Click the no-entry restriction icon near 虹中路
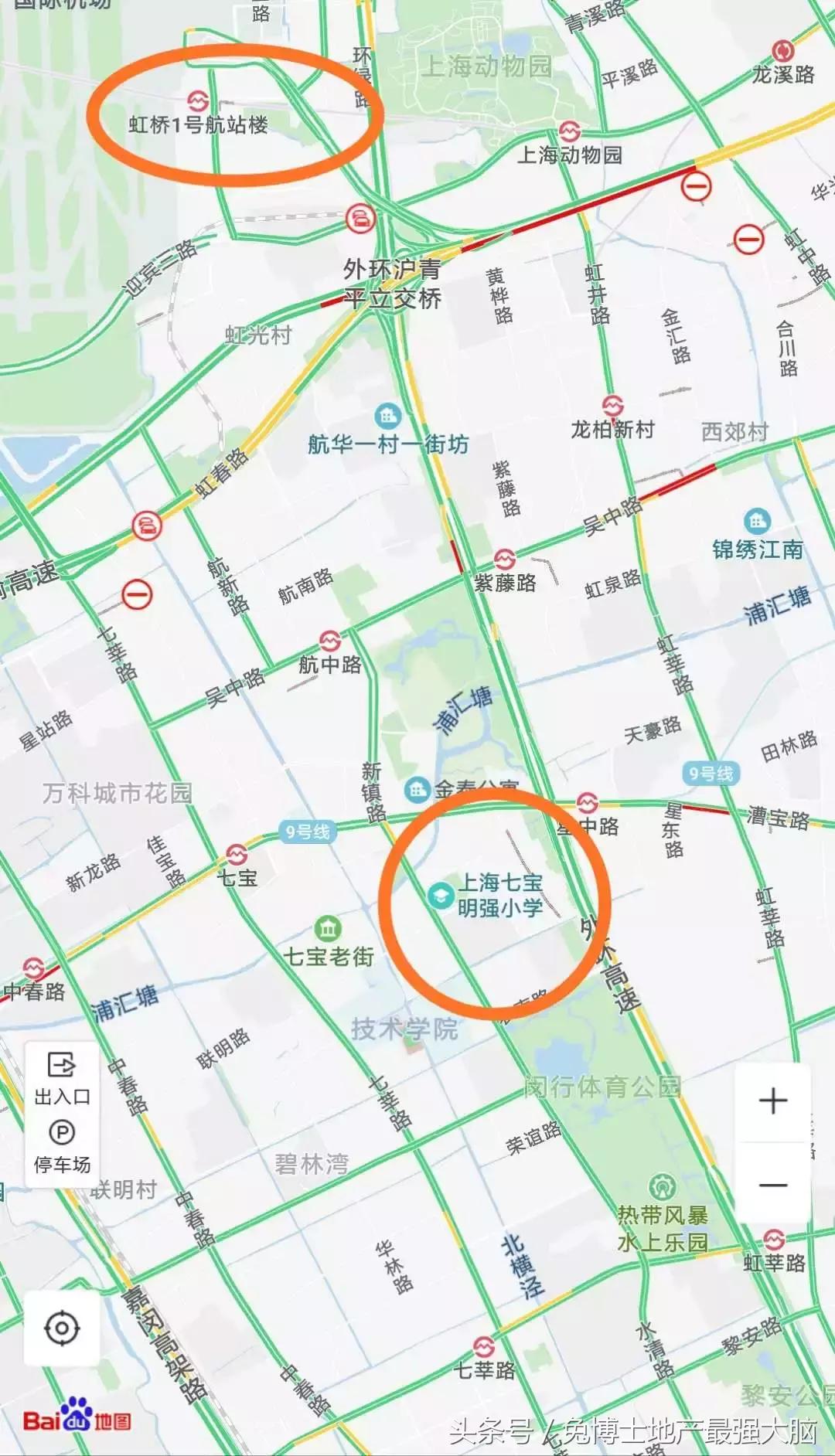The width and height of the screenshot is (835, 1456). 747,238
